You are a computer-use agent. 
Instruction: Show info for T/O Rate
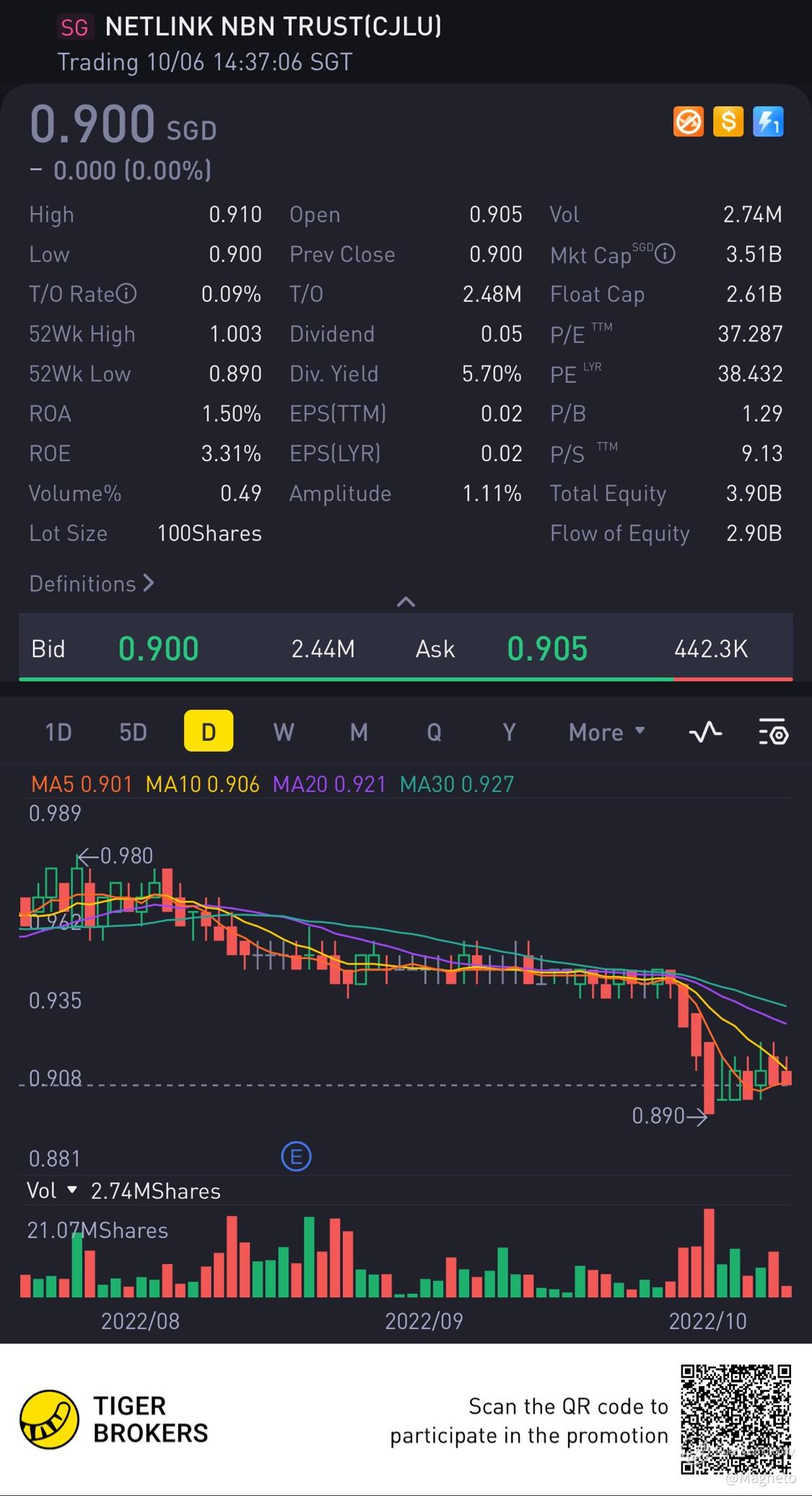(x=126, y=294)
